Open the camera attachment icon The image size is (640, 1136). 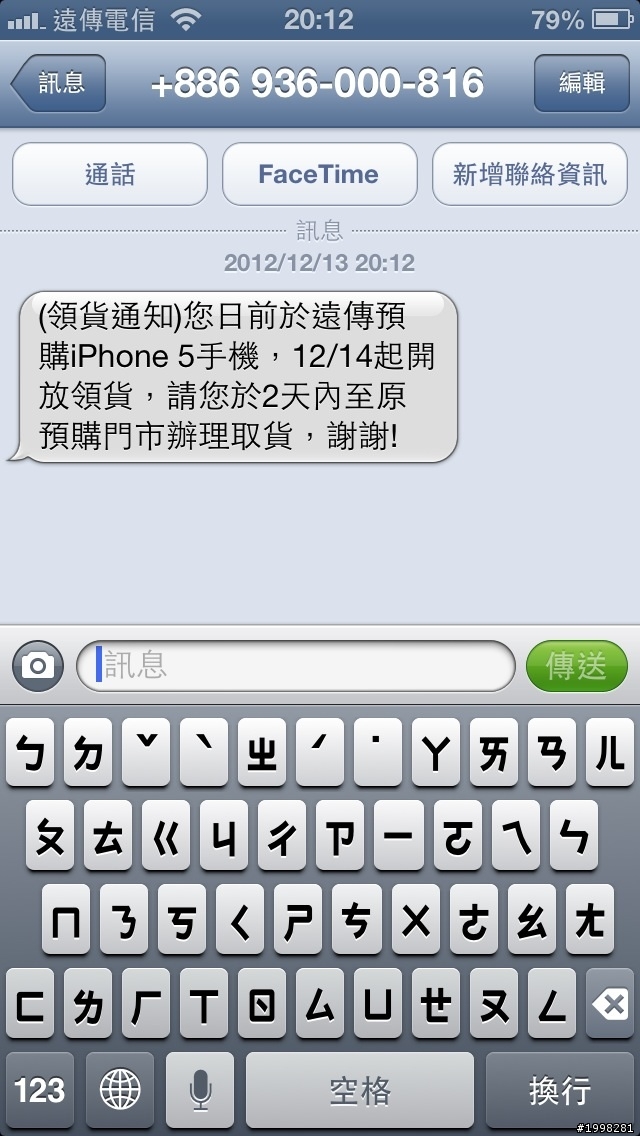coord(38,666)
